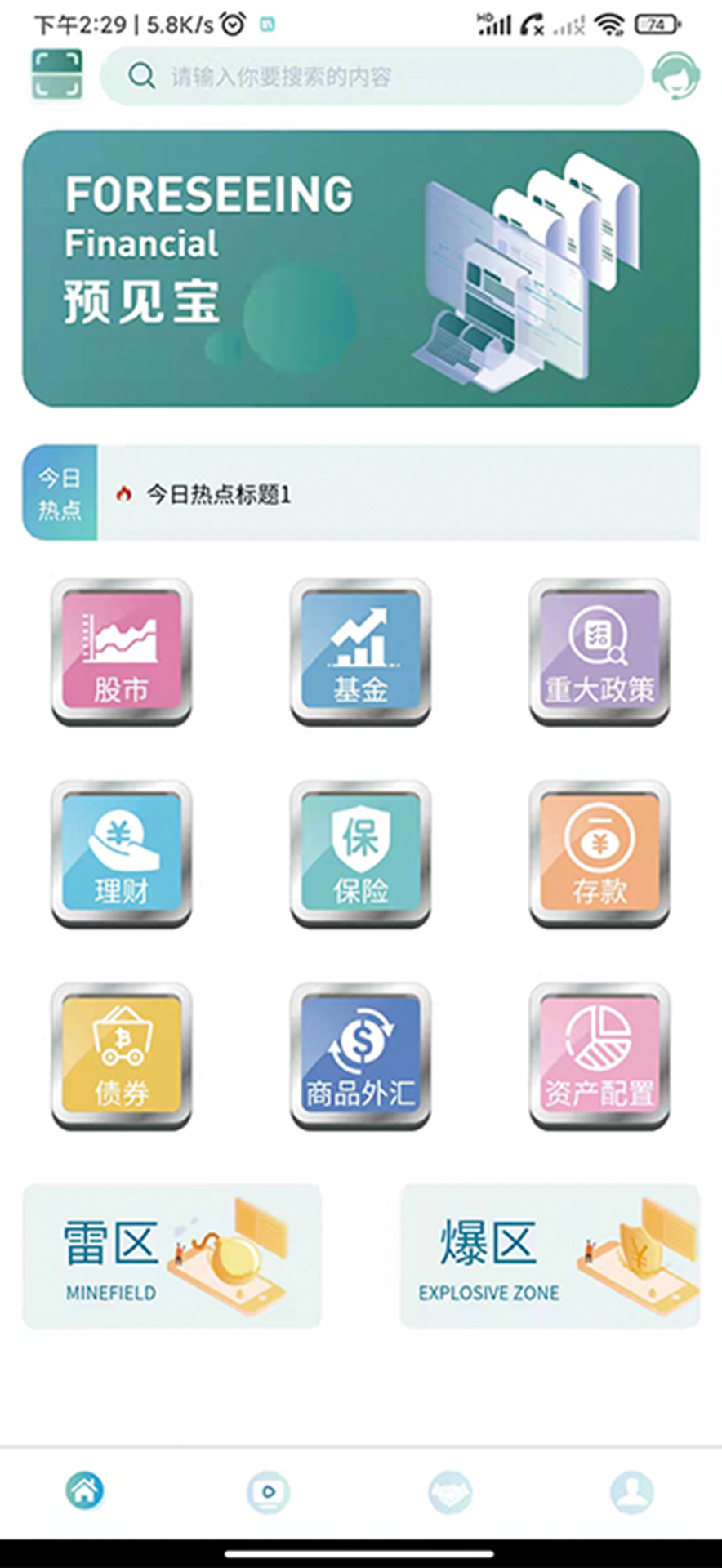Switch to the handshake tab
Viewport: 722px width, 1568px height.
(x=450, y=1492)
